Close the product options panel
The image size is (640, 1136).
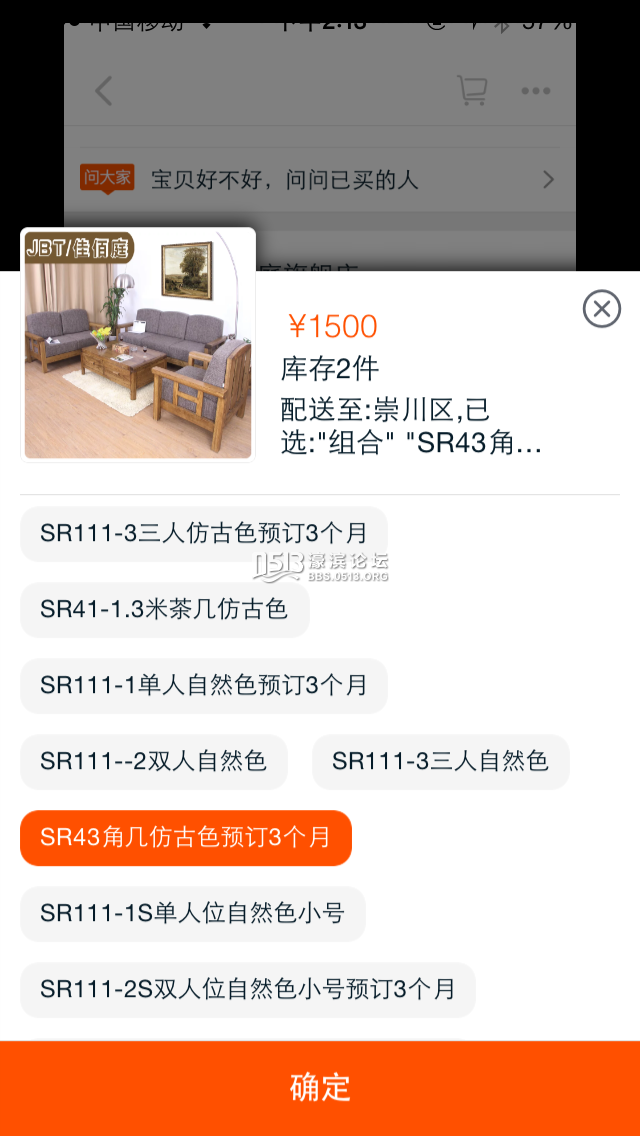(x=601, y=309)
